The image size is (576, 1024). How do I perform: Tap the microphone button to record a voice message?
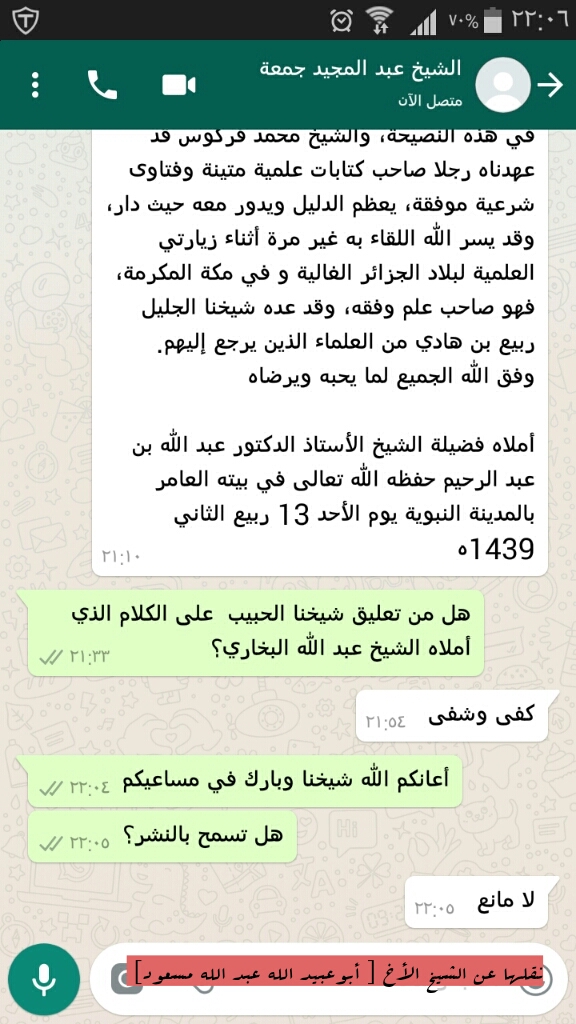pos(44,979)
